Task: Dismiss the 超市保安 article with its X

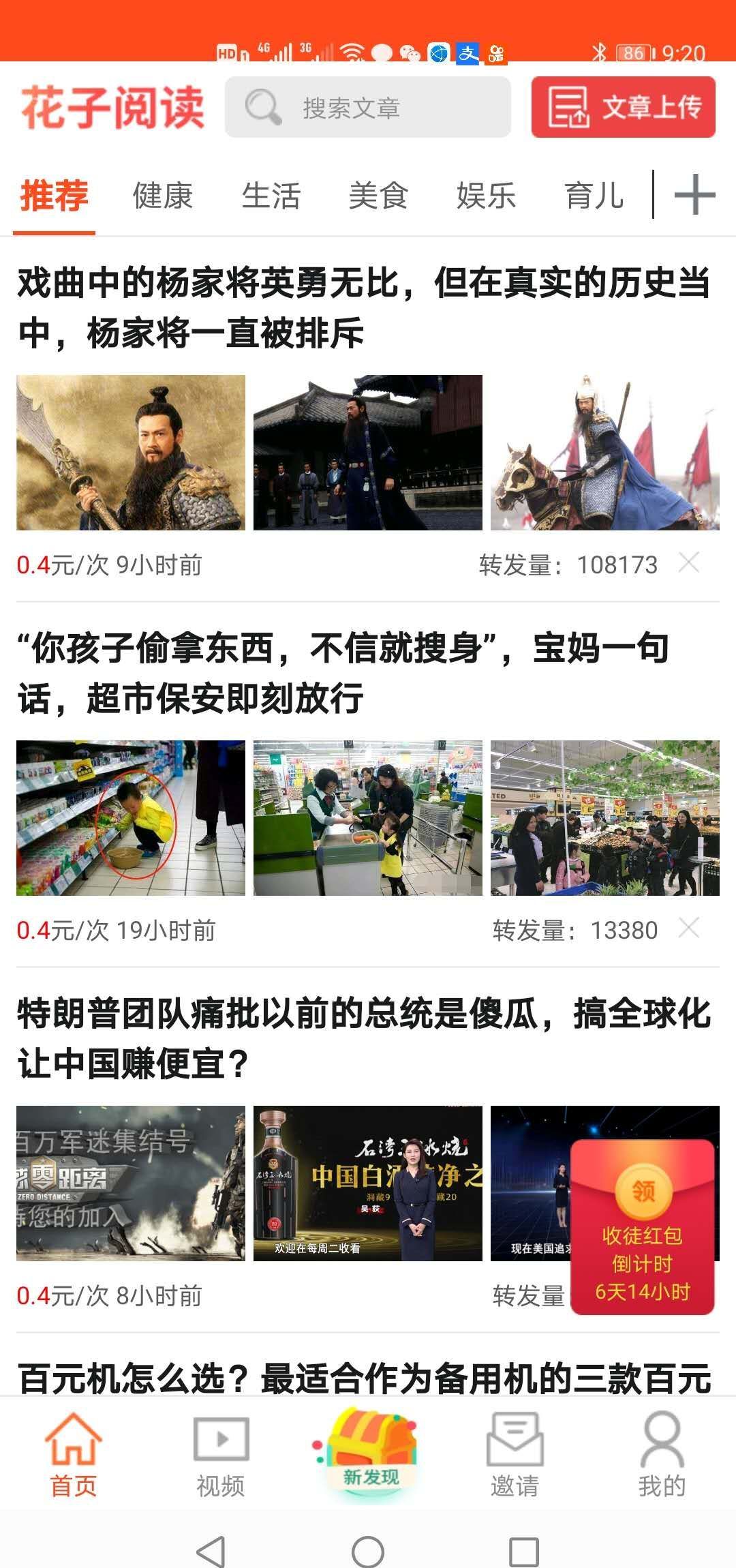Action: (x=689, y=928)
